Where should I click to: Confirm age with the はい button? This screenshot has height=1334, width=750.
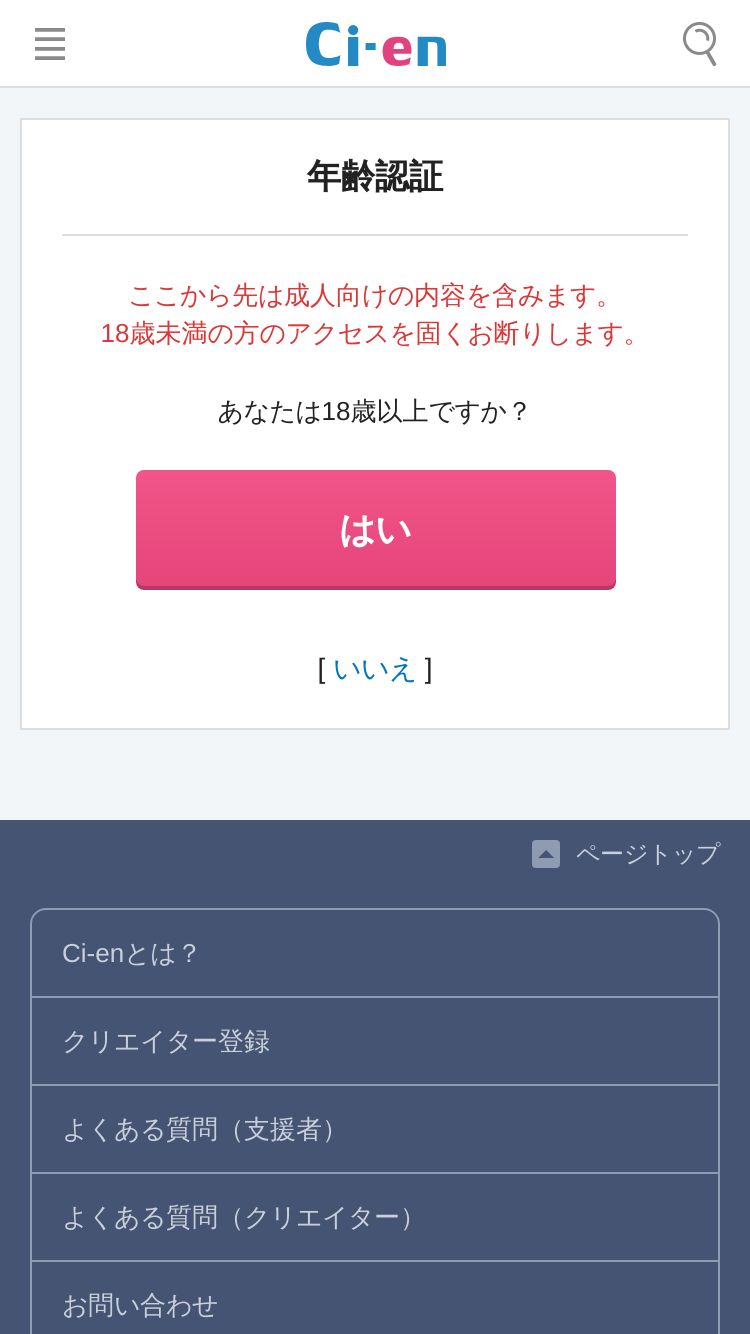(x=376, y=529)
